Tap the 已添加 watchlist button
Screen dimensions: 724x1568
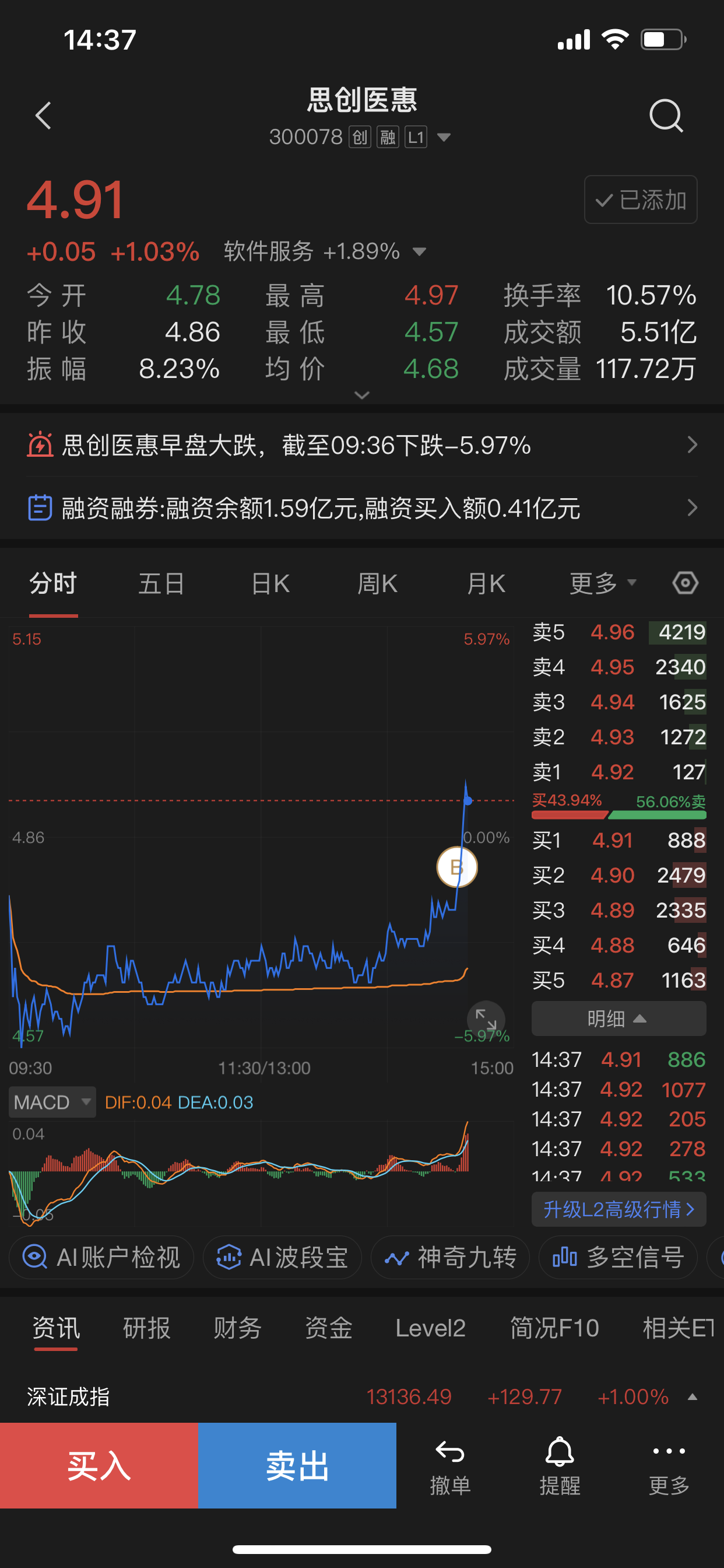[641, 199]
